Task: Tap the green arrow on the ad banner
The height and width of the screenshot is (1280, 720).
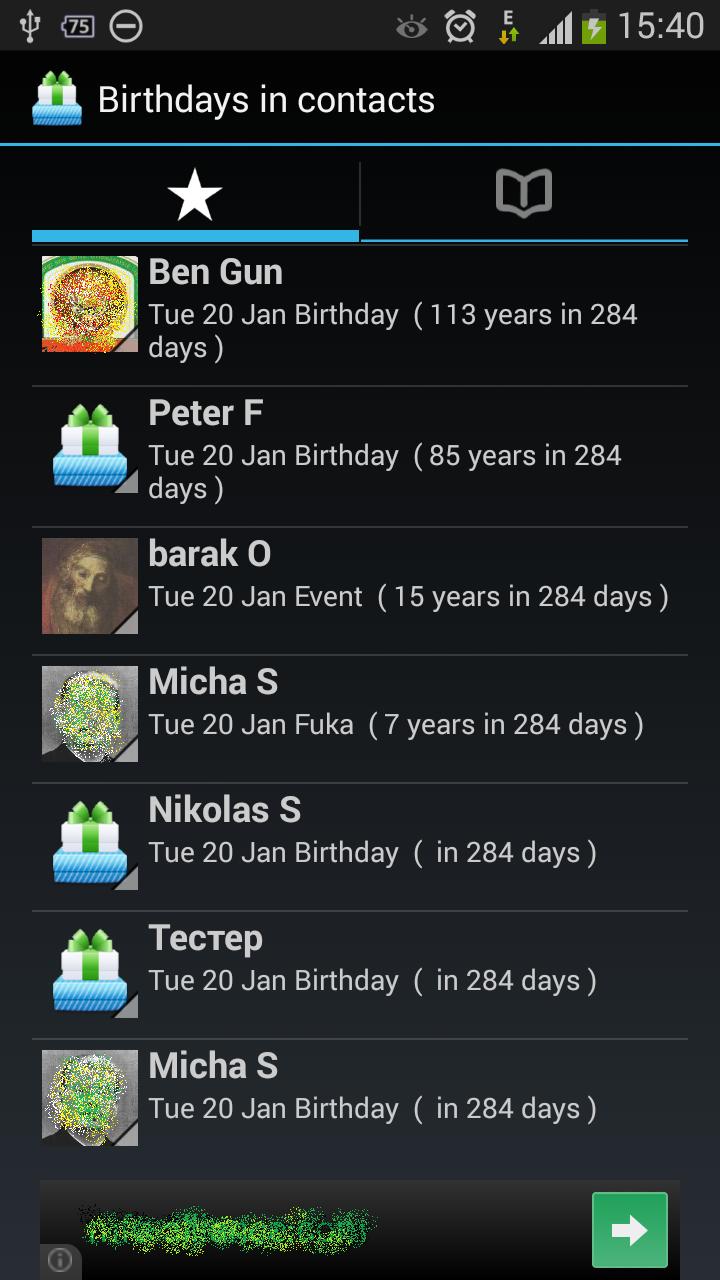Action: [x=630, y=1229]
